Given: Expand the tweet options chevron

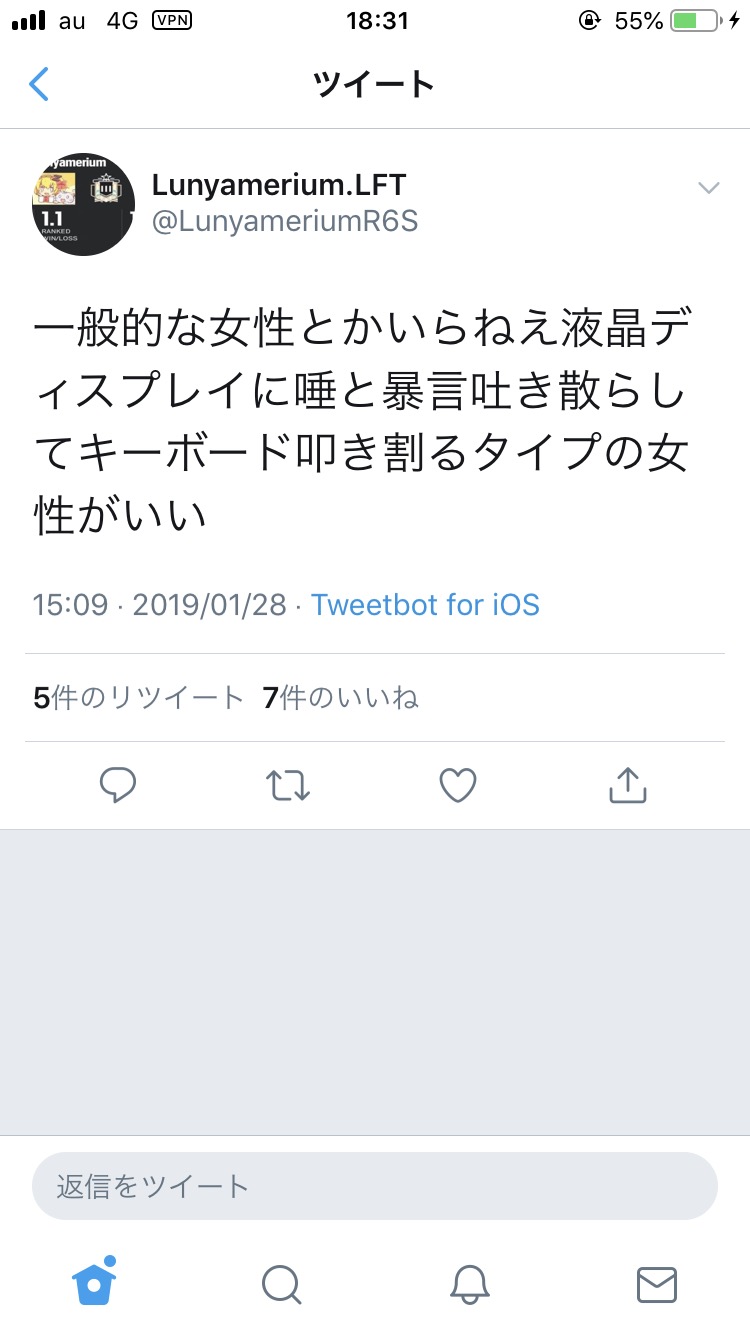Looking at the screenshot, I should 708,188.
